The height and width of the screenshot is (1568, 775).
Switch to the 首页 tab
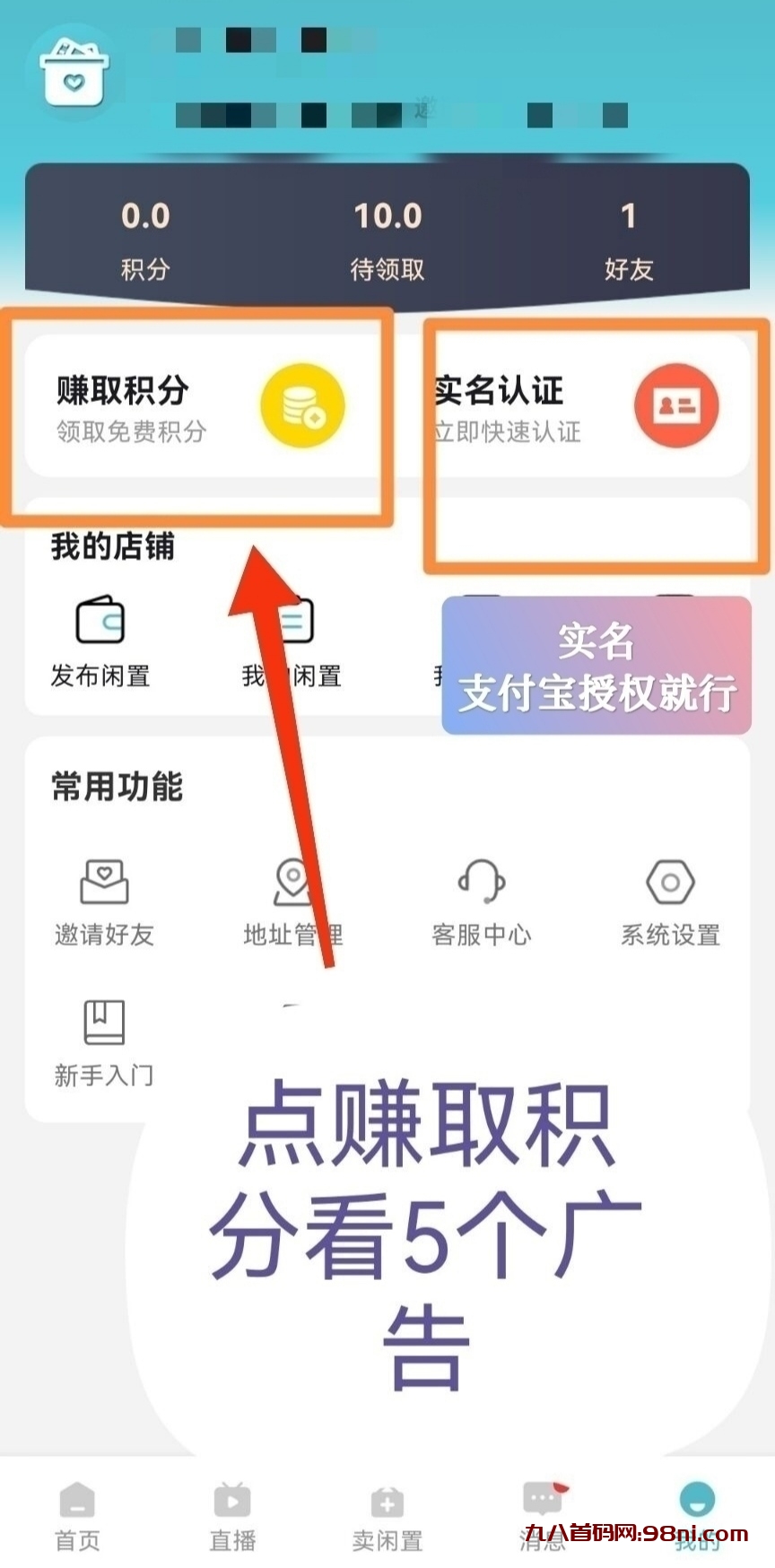pyautogui.click(x=77, y=1516)
